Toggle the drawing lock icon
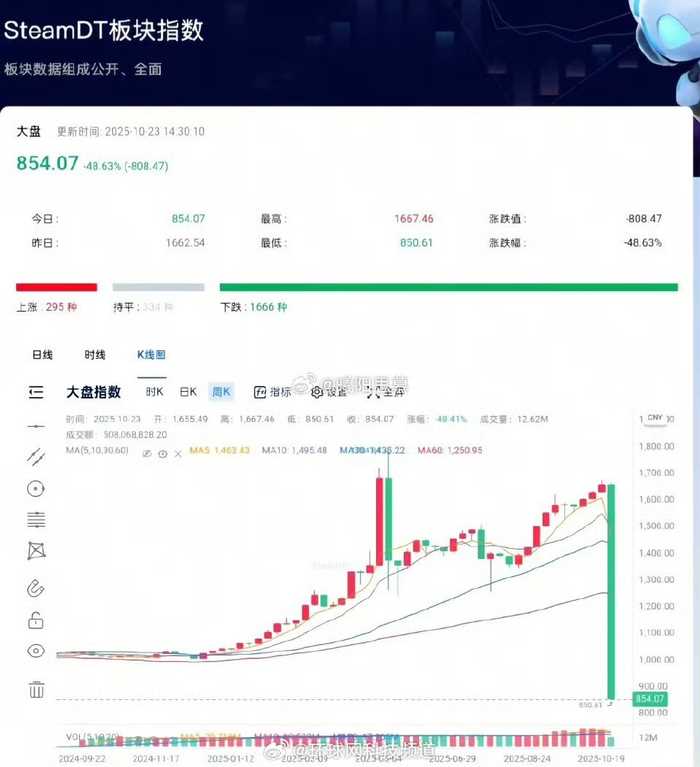Screen dimensions: 700x767 [x=37, y=620]
